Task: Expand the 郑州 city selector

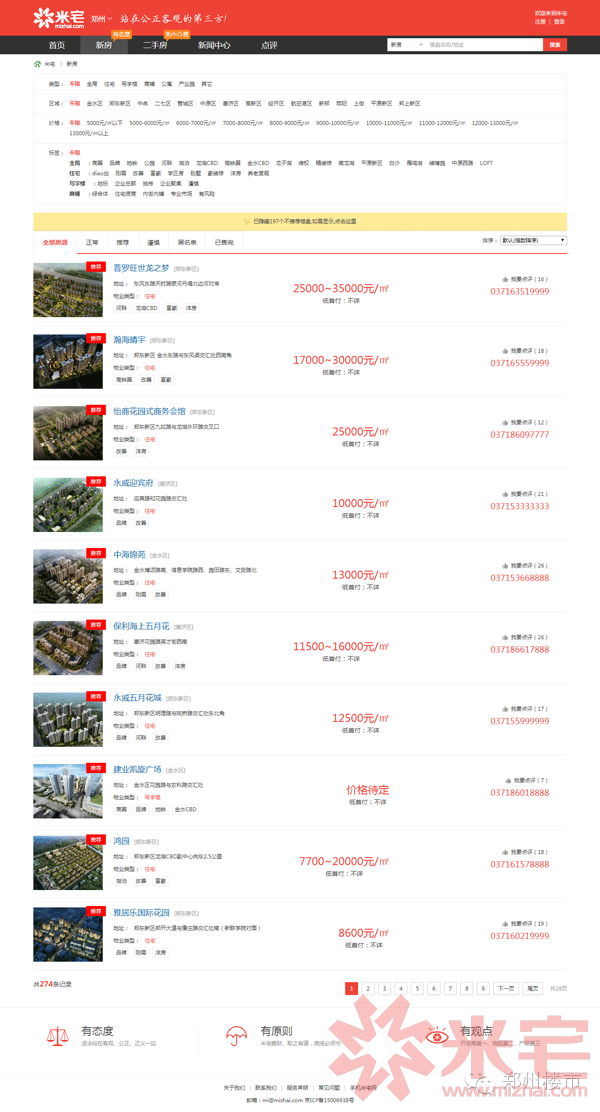Action: (101, 18)
